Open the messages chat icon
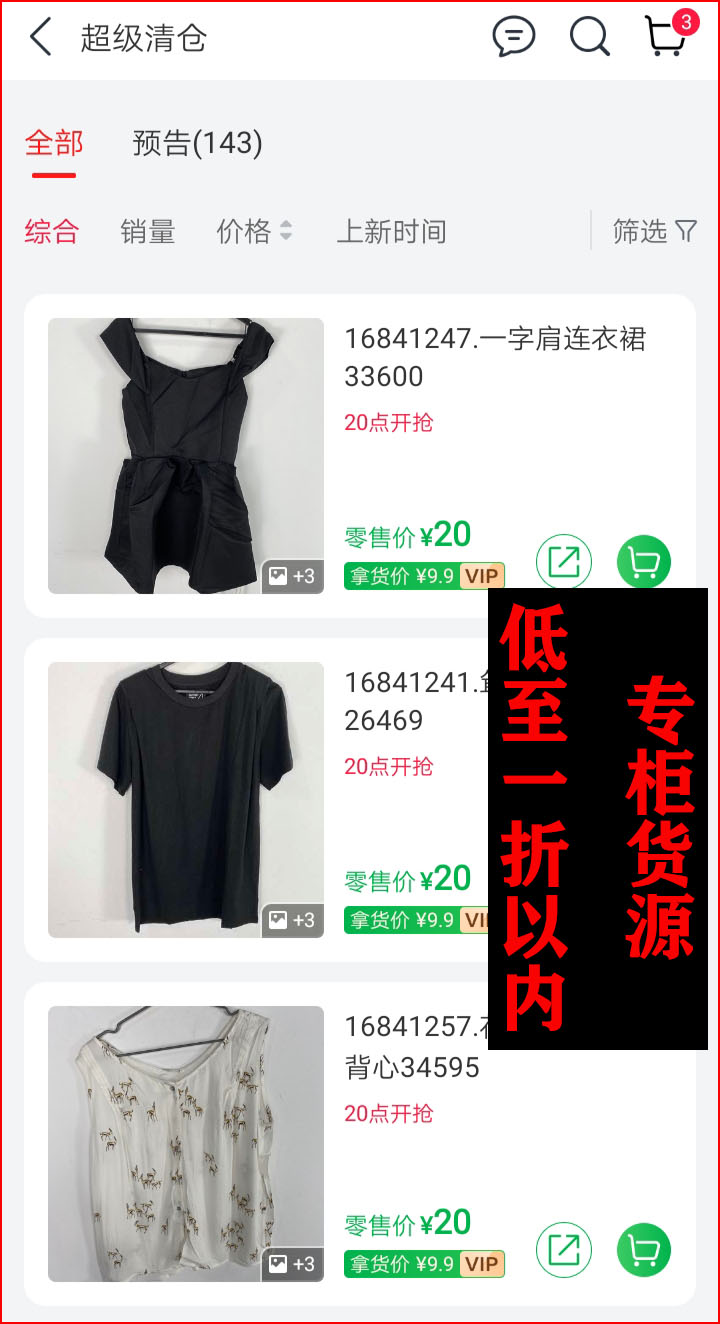 point(514,38)
